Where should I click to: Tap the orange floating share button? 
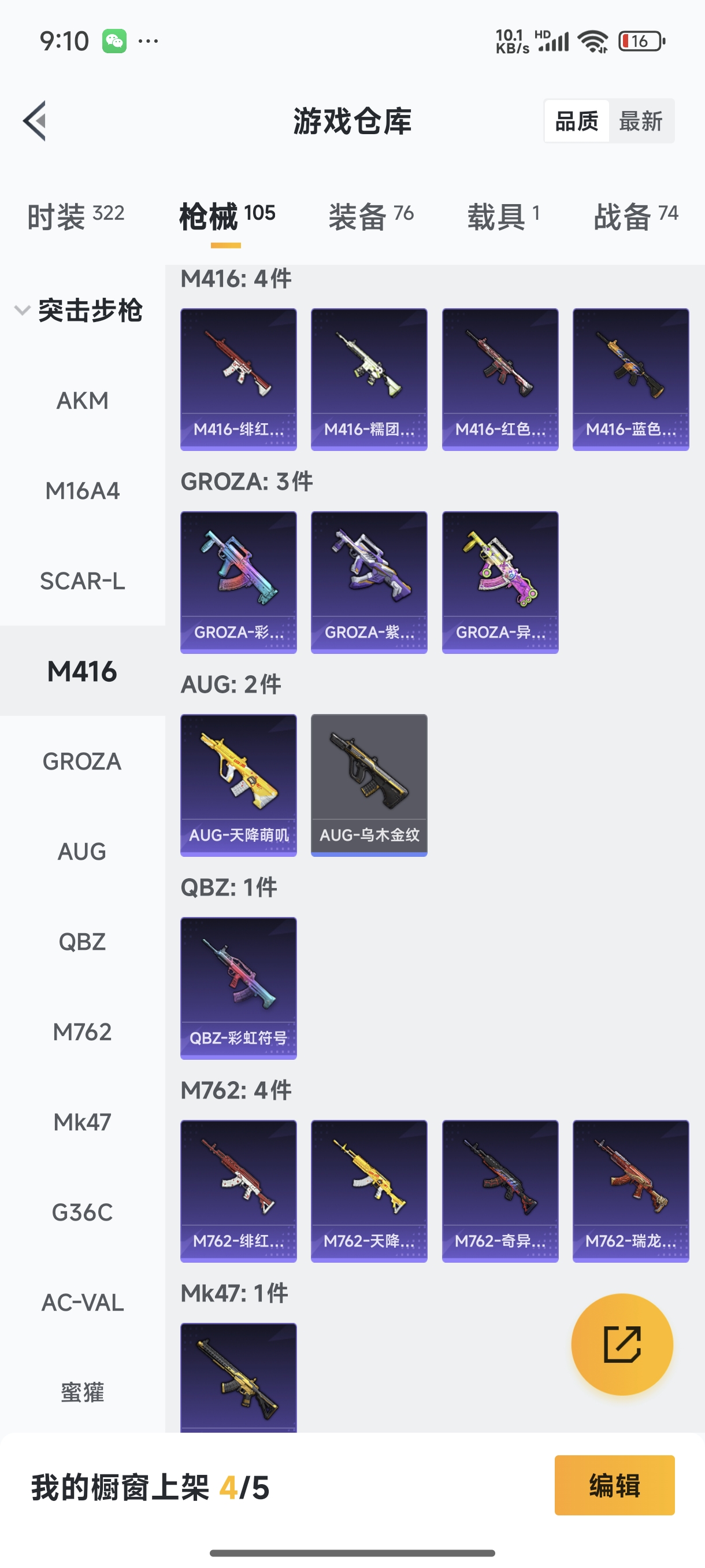(x=622, y=1344)
